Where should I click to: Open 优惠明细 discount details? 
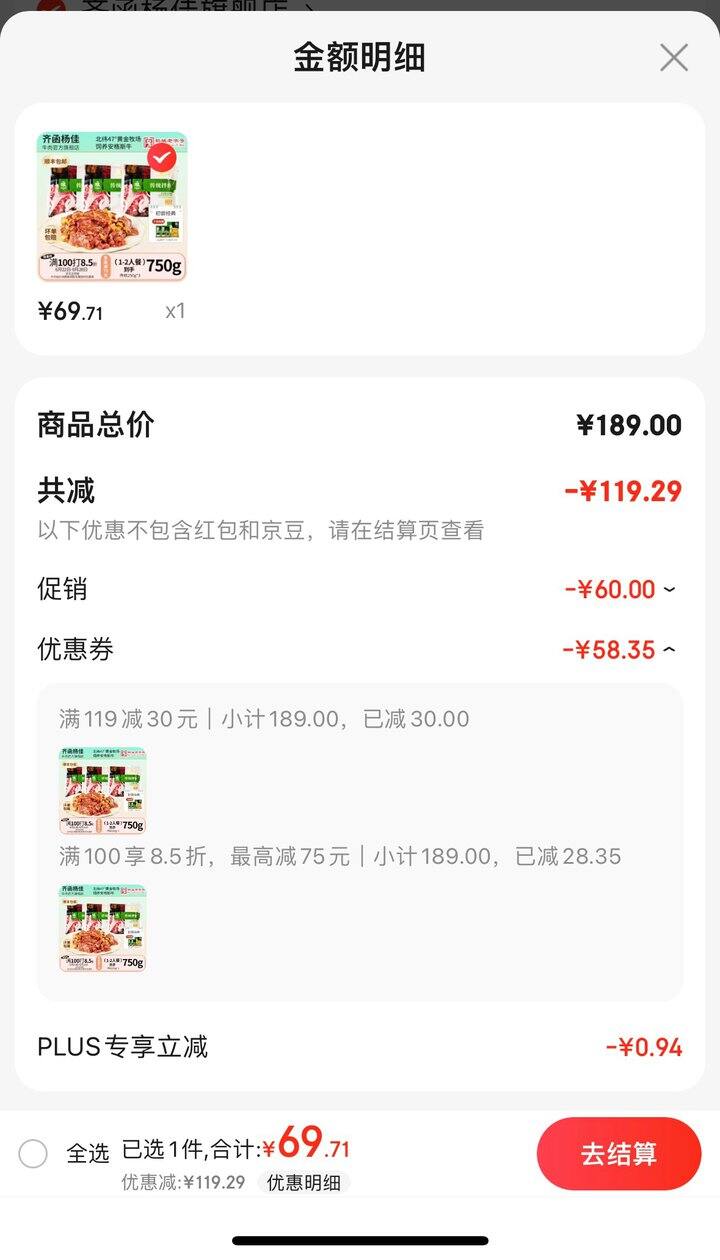point(304,1182)
